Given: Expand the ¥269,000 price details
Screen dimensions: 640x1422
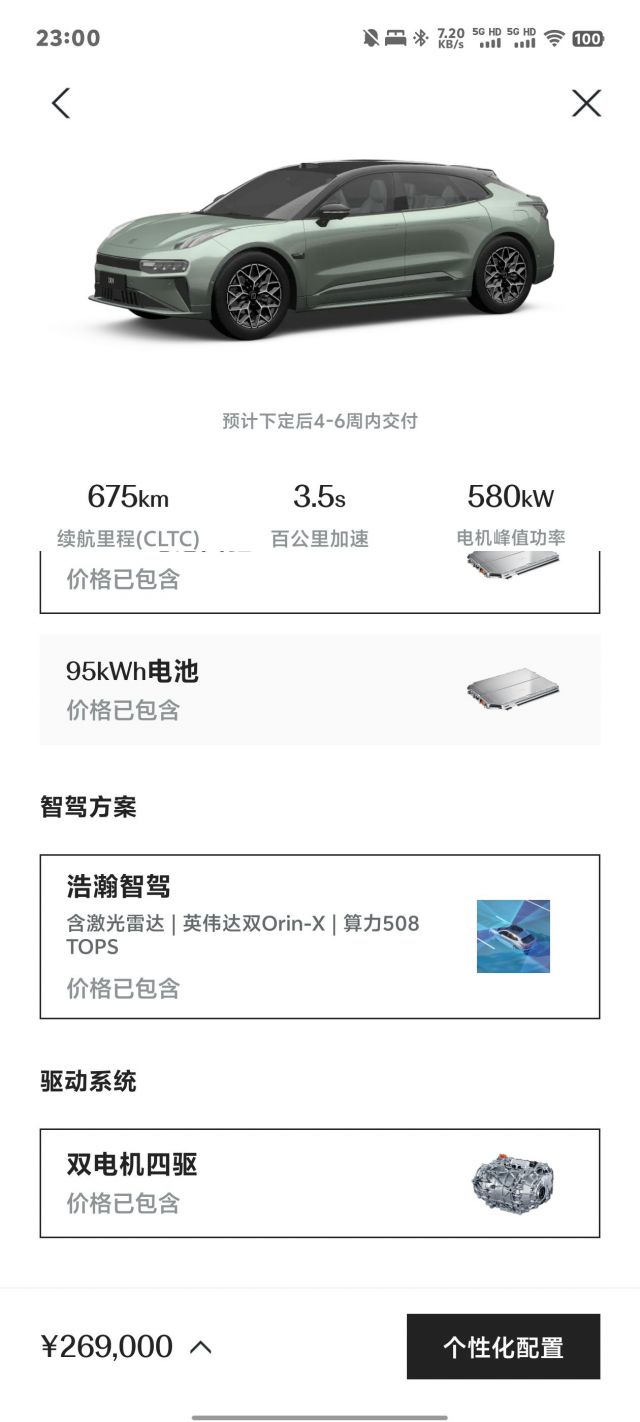Looking at the screenshot, I should (200, 1347).
